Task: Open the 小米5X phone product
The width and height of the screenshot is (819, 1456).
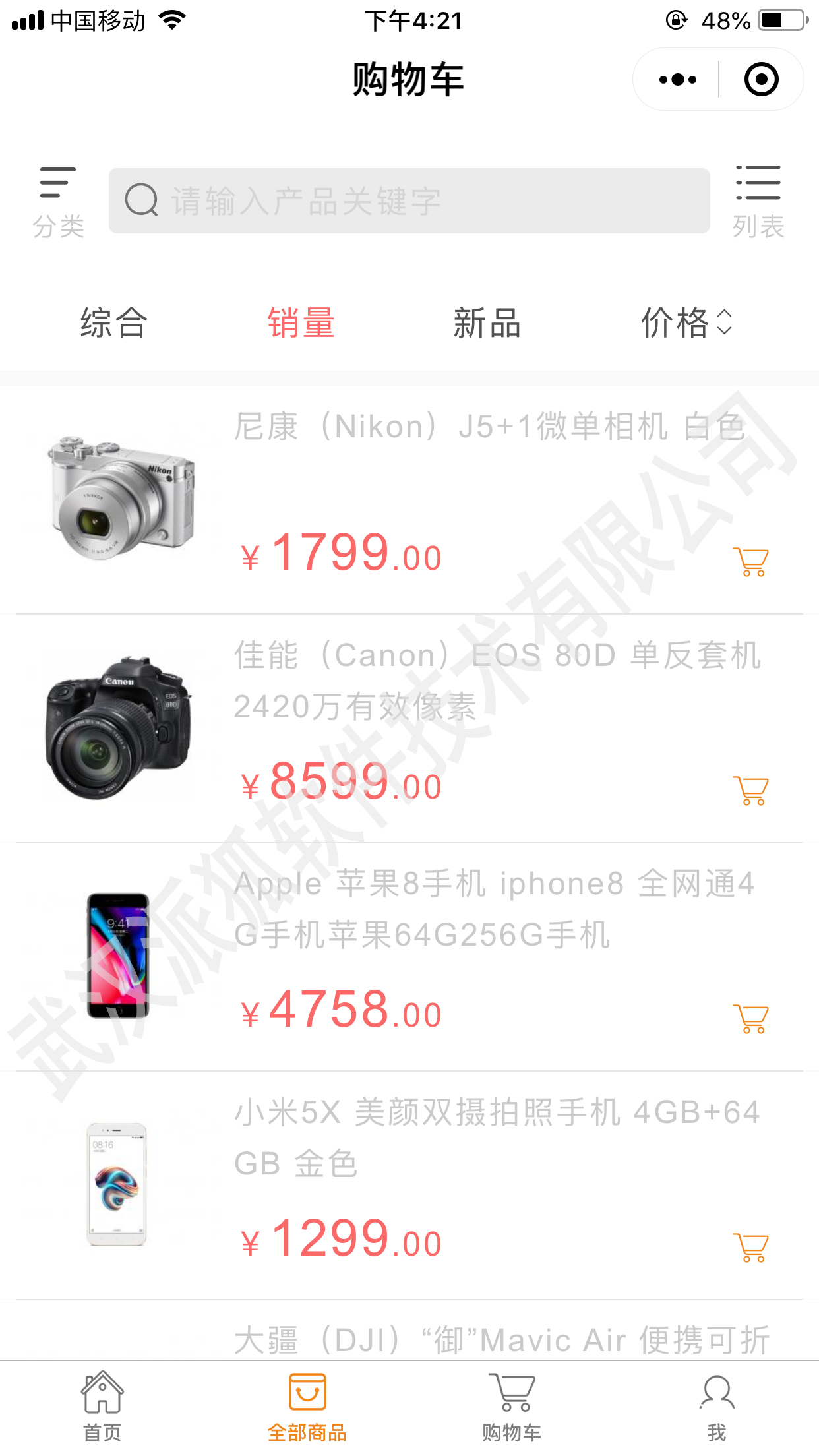Action: pyautogui.click(x=409, y=1185)
